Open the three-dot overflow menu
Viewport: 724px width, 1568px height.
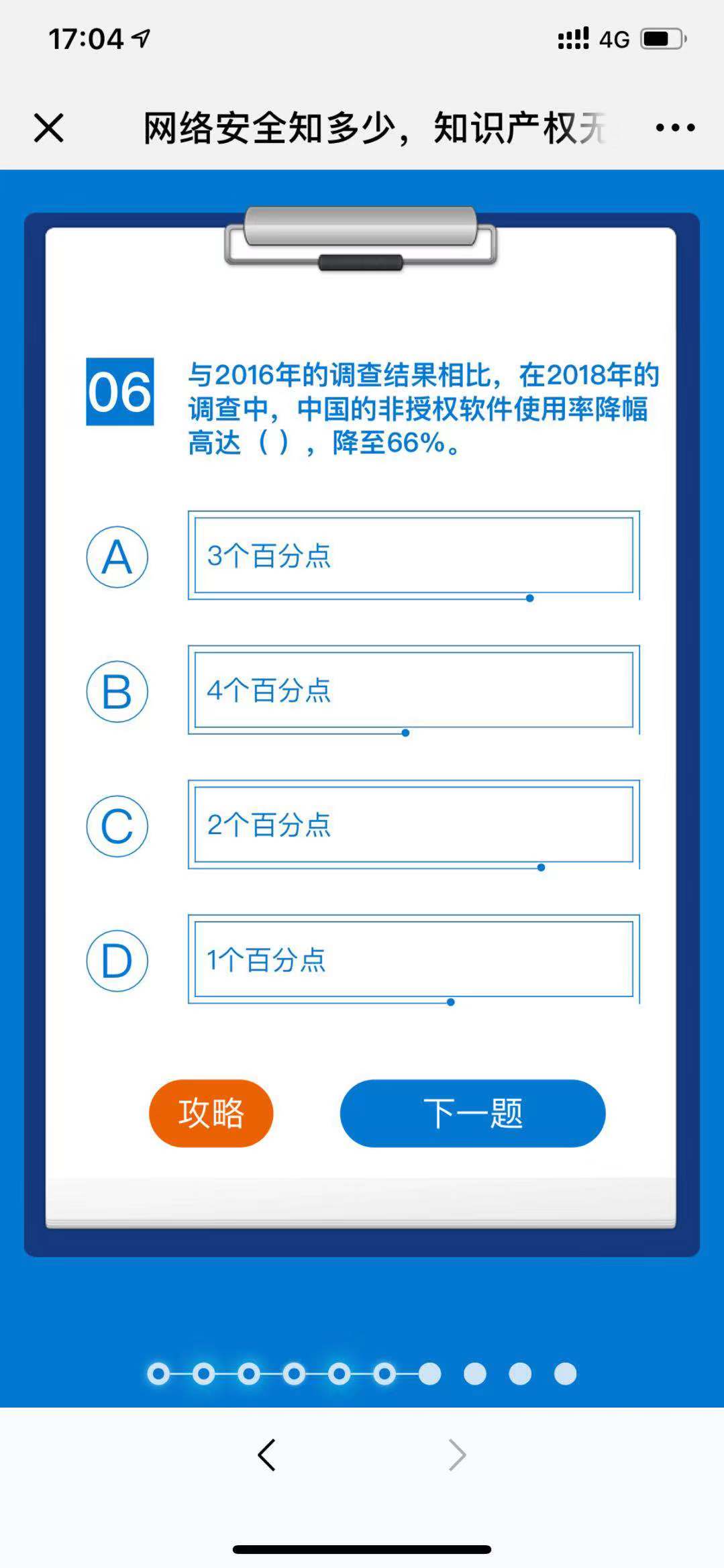click(x=675, y=127)
